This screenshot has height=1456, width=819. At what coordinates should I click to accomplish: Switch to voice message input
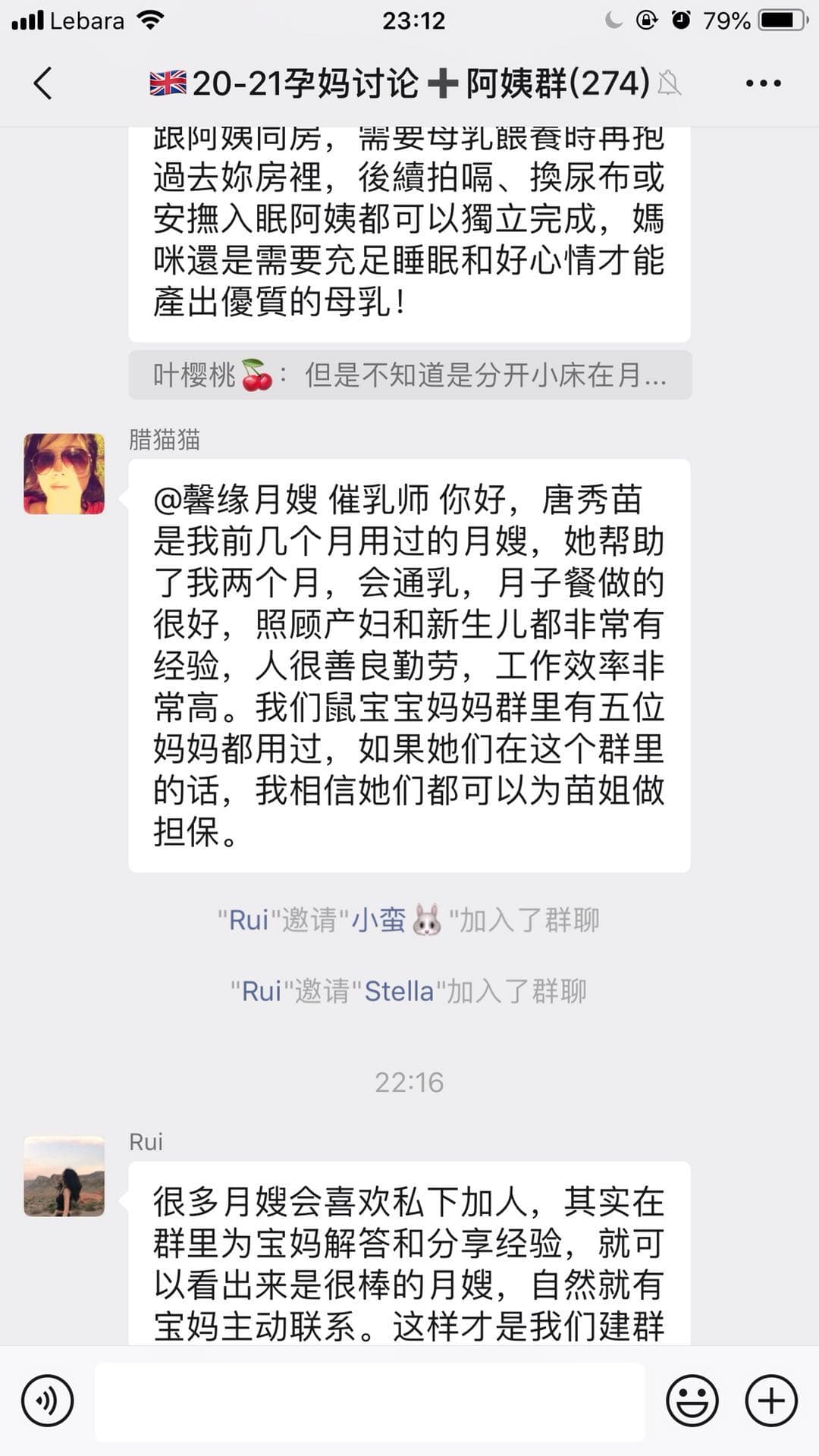pos(48,1400)
